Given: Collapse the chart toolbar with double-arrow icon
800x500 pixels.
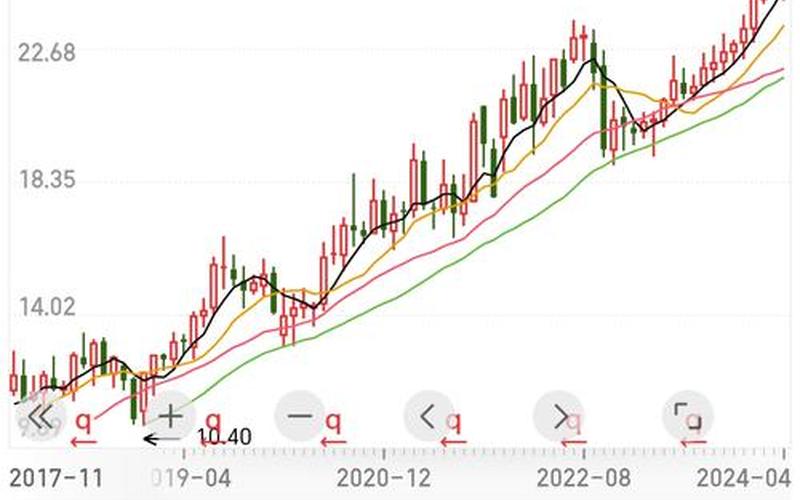Looking at the screenshot, I should (40, 416).
